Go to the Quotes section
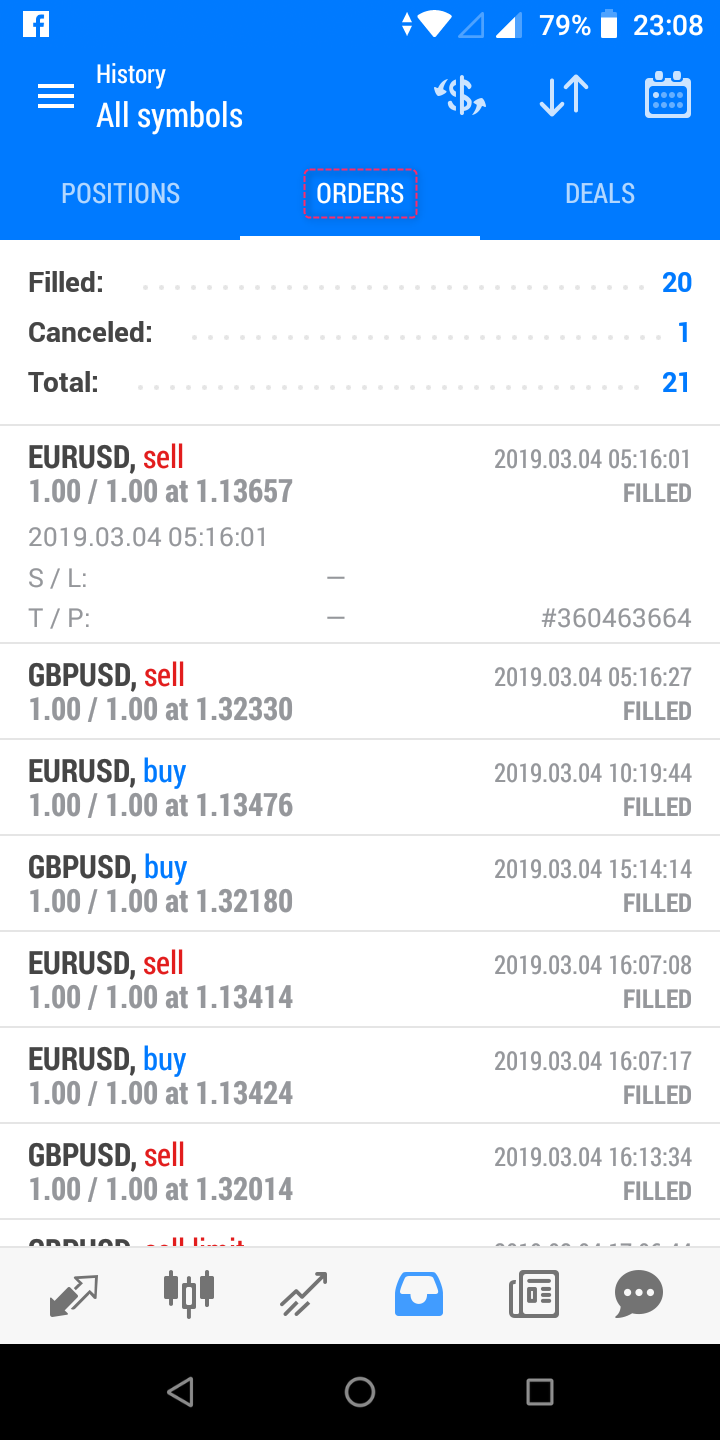Screen dimensions: 720x1440 (74, 1295)
